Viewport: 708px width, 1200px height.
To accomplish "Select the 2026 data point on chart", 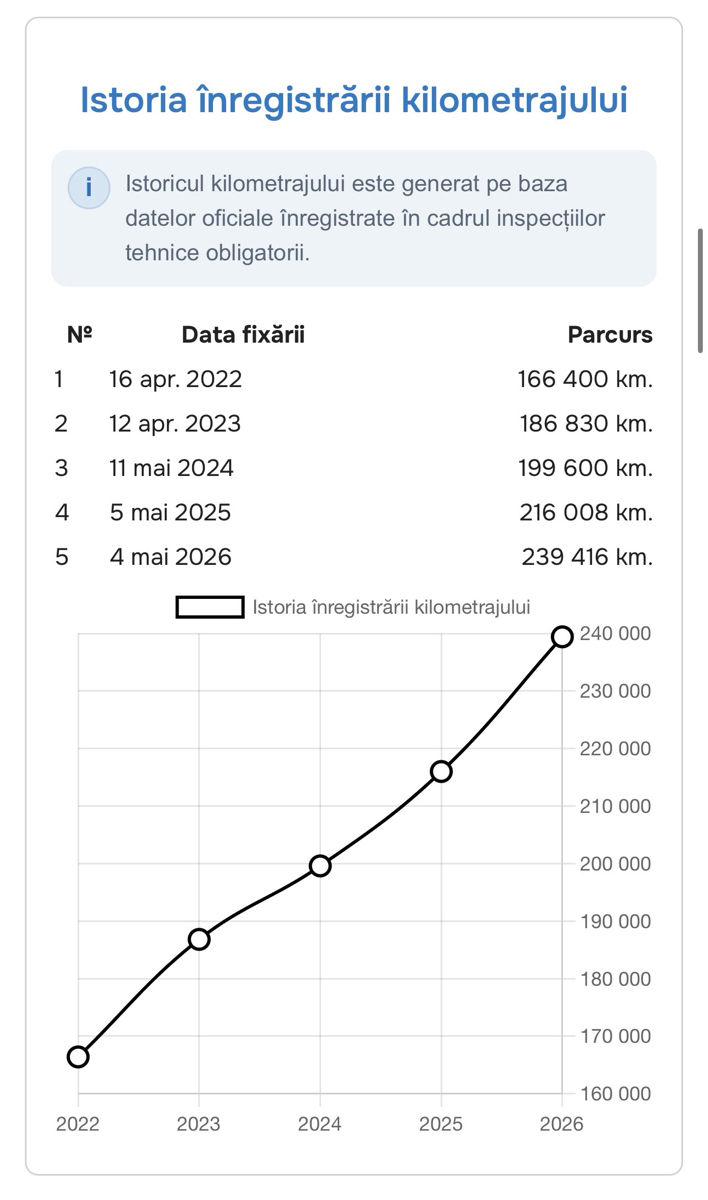I will pyautogui.click(x=562, y=637).
